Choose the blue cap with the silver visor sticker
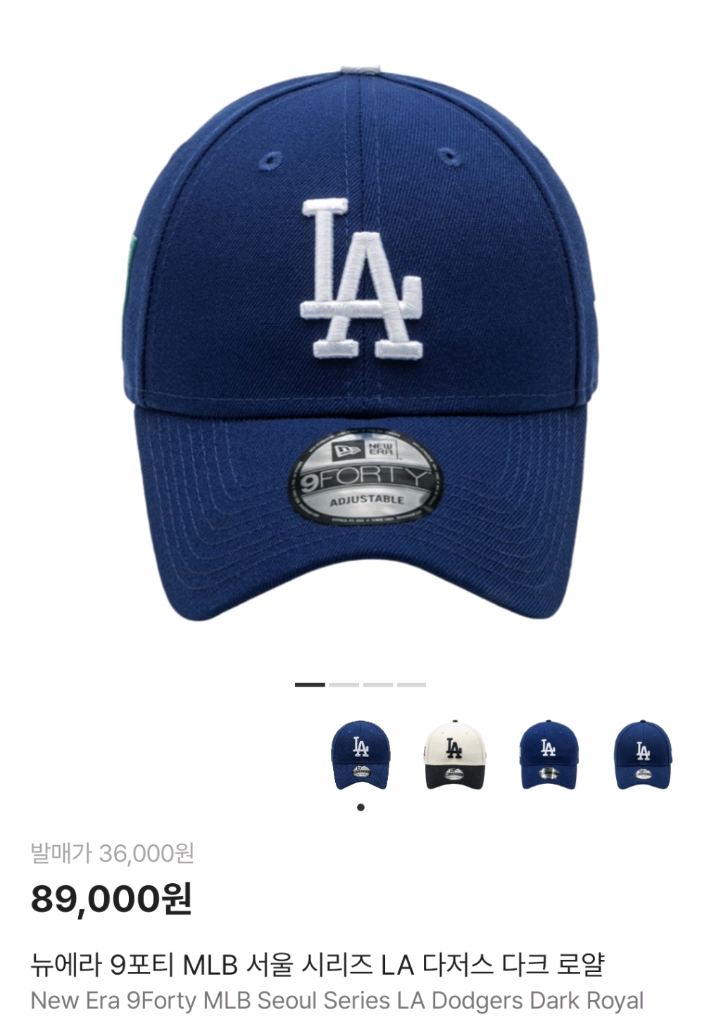This screenshot has width=721, height=1024. [548, 753]
